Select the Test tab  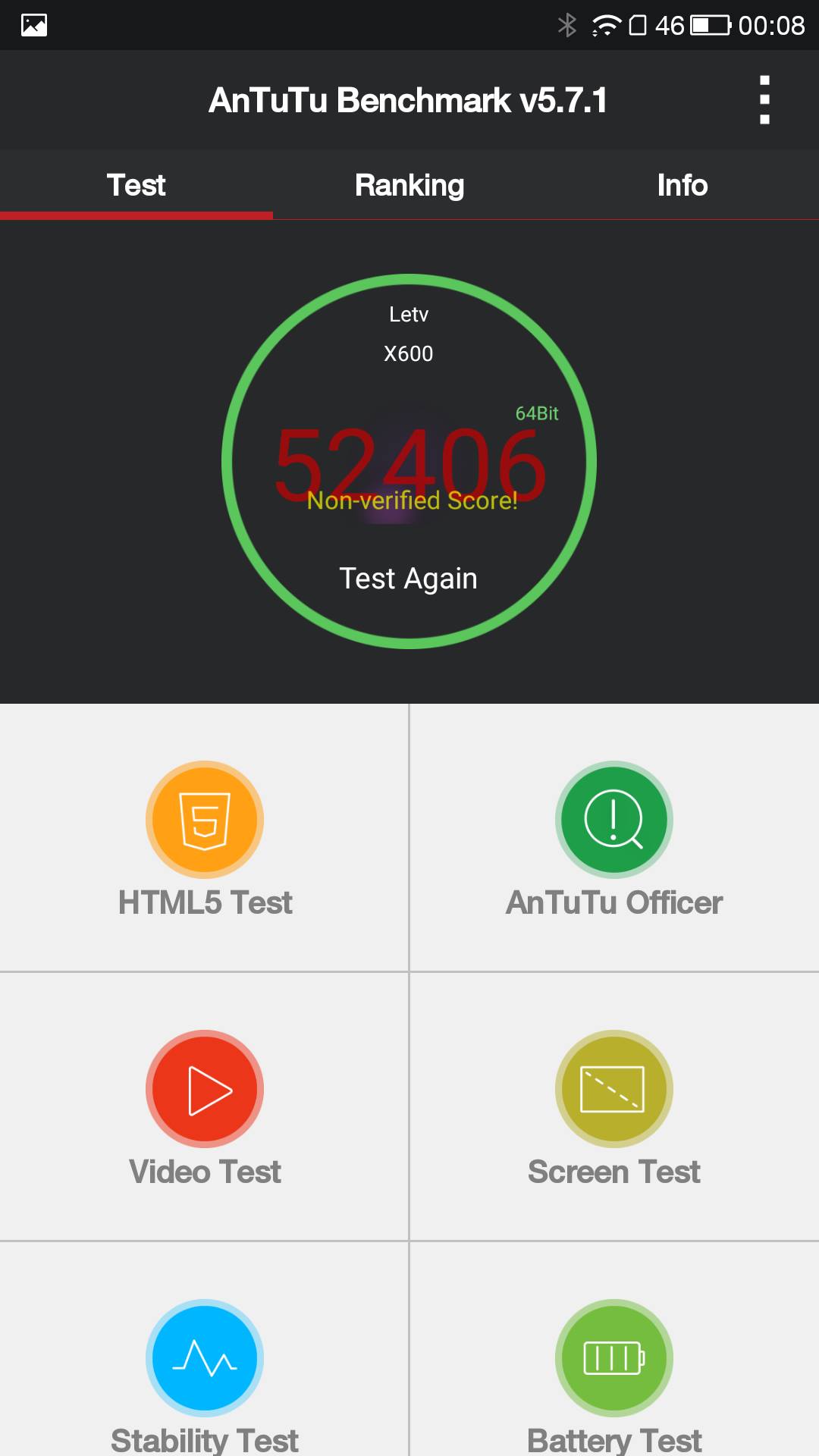point(136,185)
